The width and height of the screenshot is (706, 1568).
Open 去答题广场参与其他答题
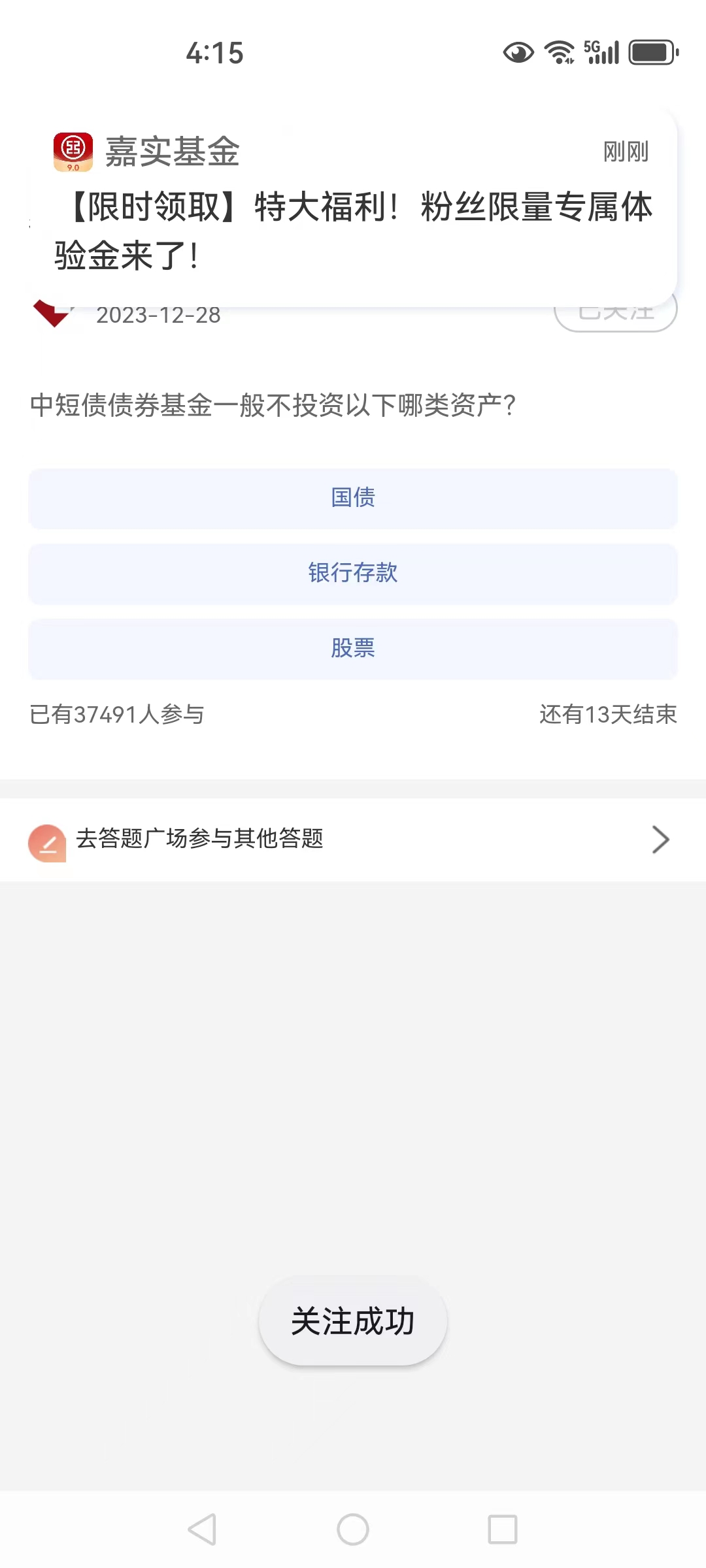click(x=353, y=840)
